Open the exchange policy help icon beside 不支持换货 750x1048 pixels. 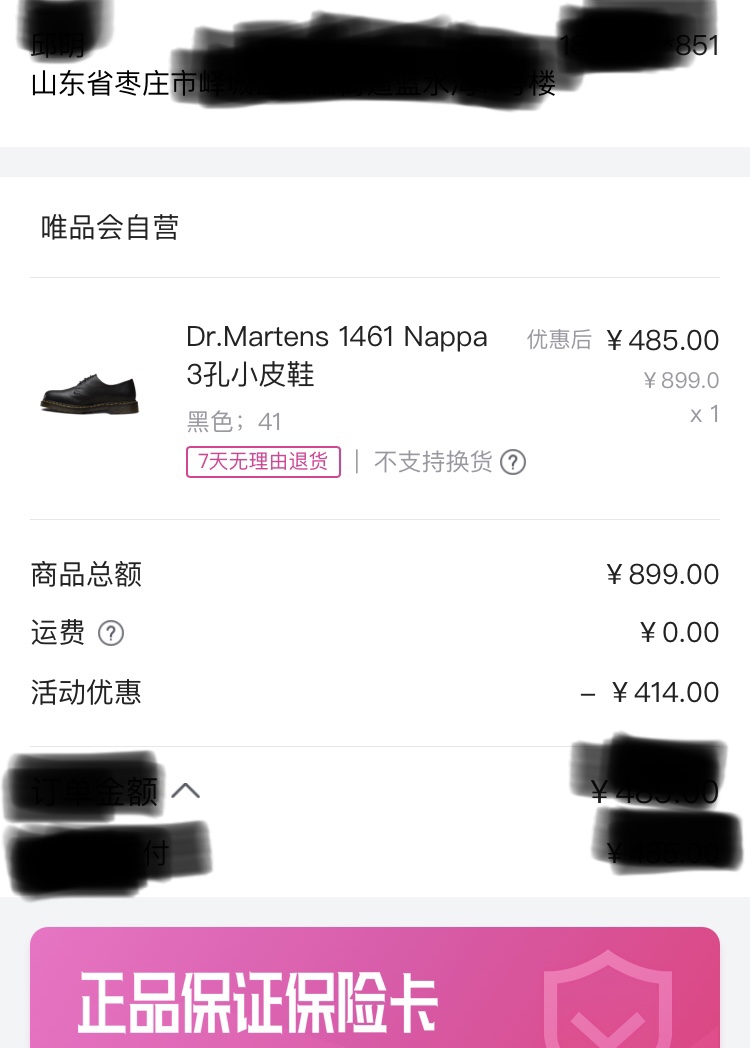[513, 462]
